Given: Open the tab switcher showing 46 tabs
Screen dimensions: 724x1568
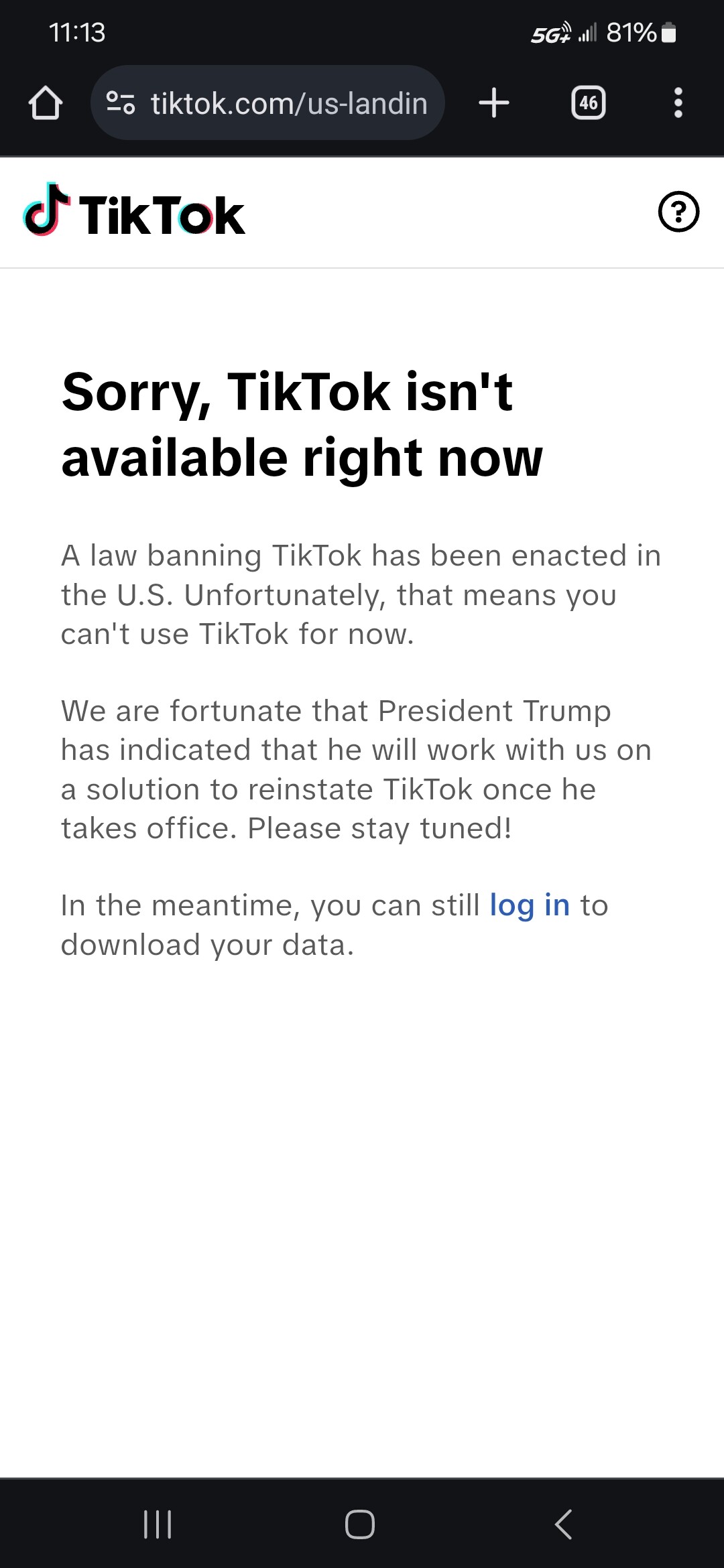Looking at the screenshot, I should click(x=588, y=103).
